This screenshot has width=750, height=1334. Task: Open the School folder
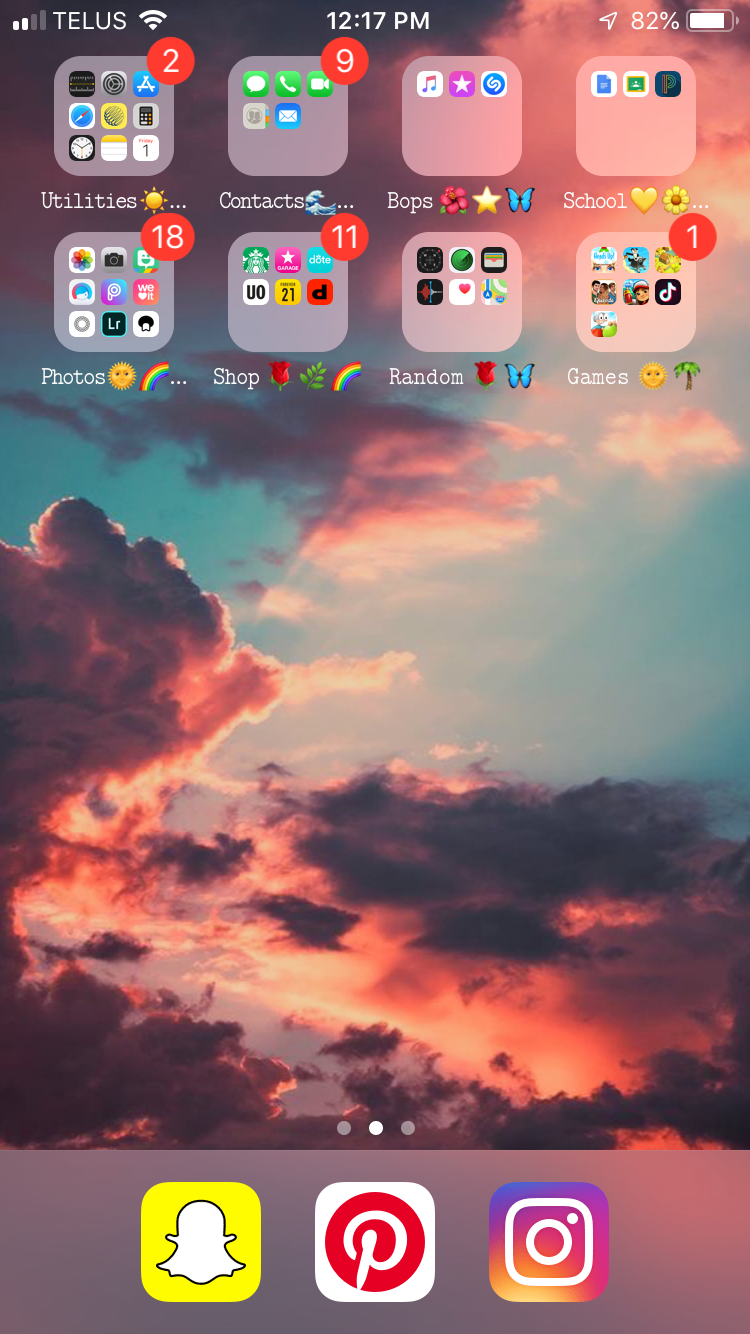(x=636, y=116)
